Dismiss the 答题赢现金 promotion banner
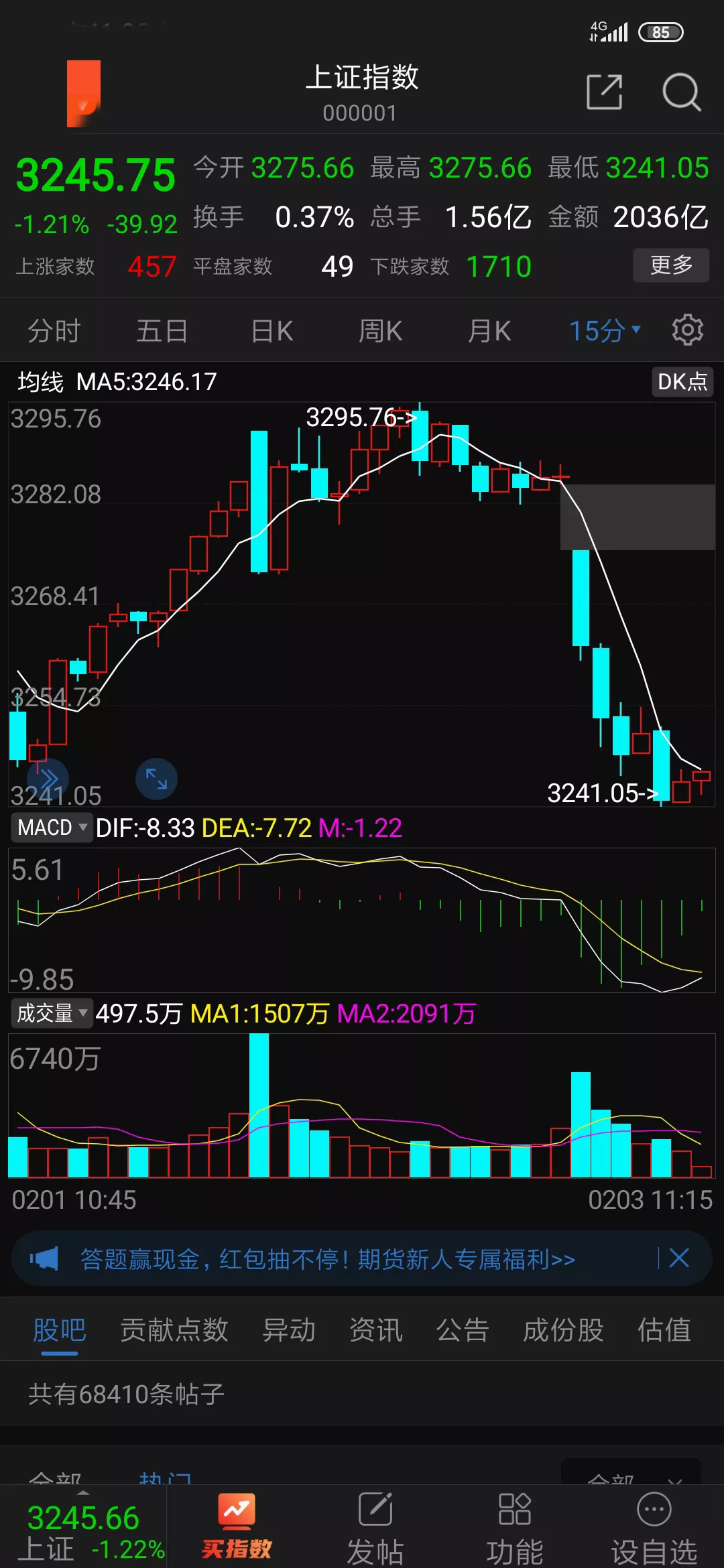Screen dimensions: 724x1568 (679, 1258)
